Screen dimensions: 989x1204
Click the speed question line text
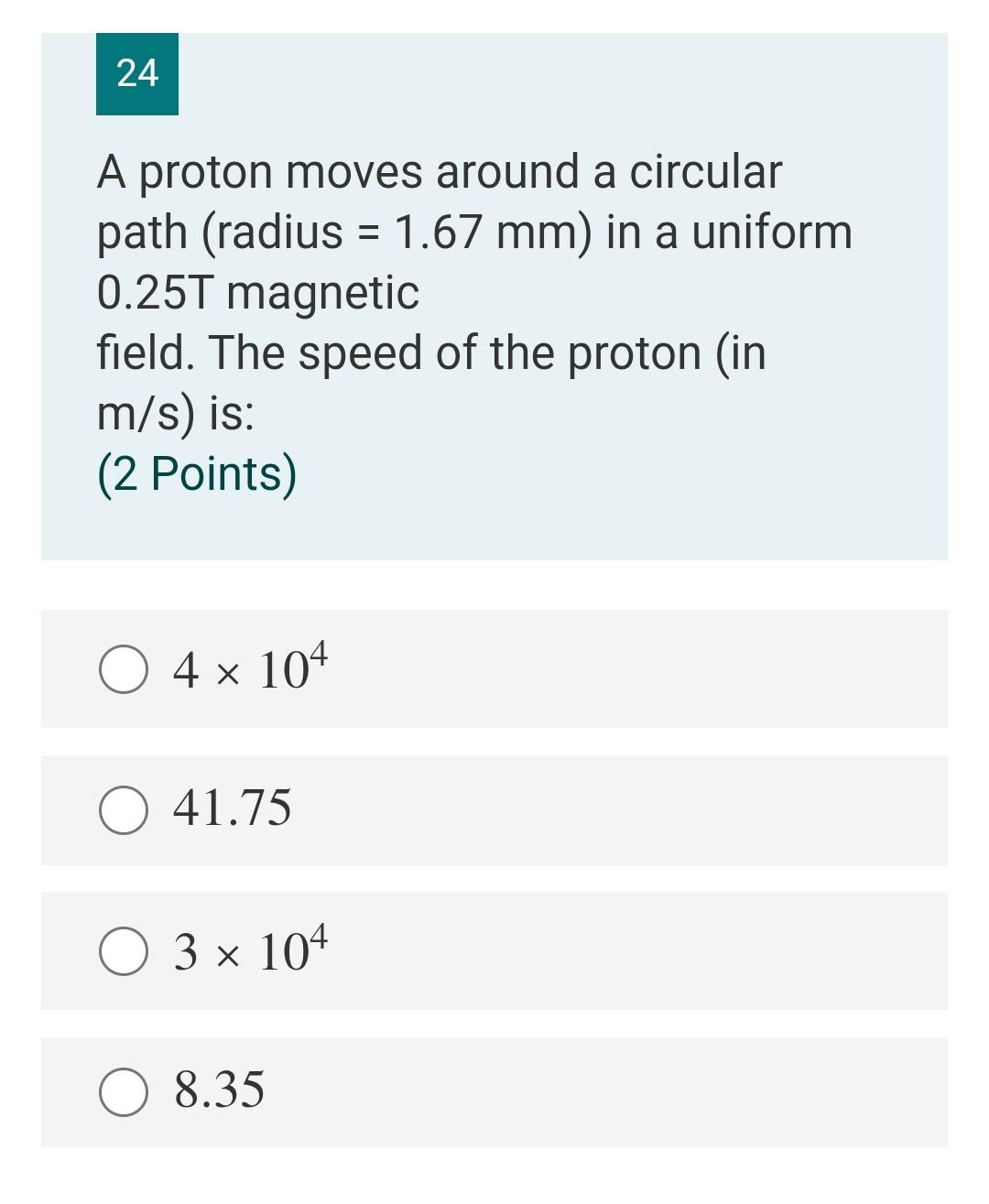430,352
